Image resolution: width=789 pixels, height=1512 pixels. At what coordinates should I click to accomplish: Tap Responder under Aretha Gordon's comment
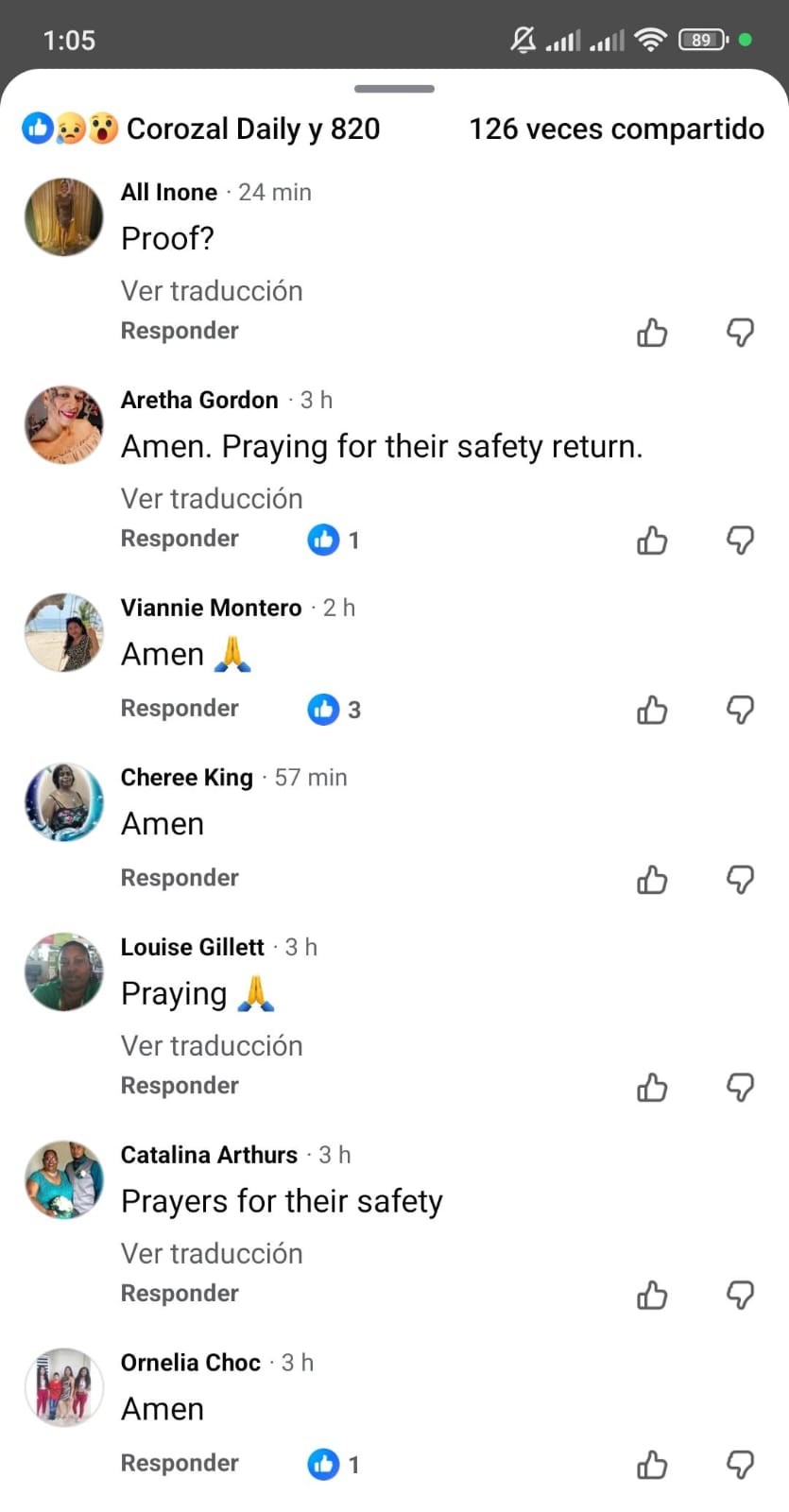coord(180,539)
